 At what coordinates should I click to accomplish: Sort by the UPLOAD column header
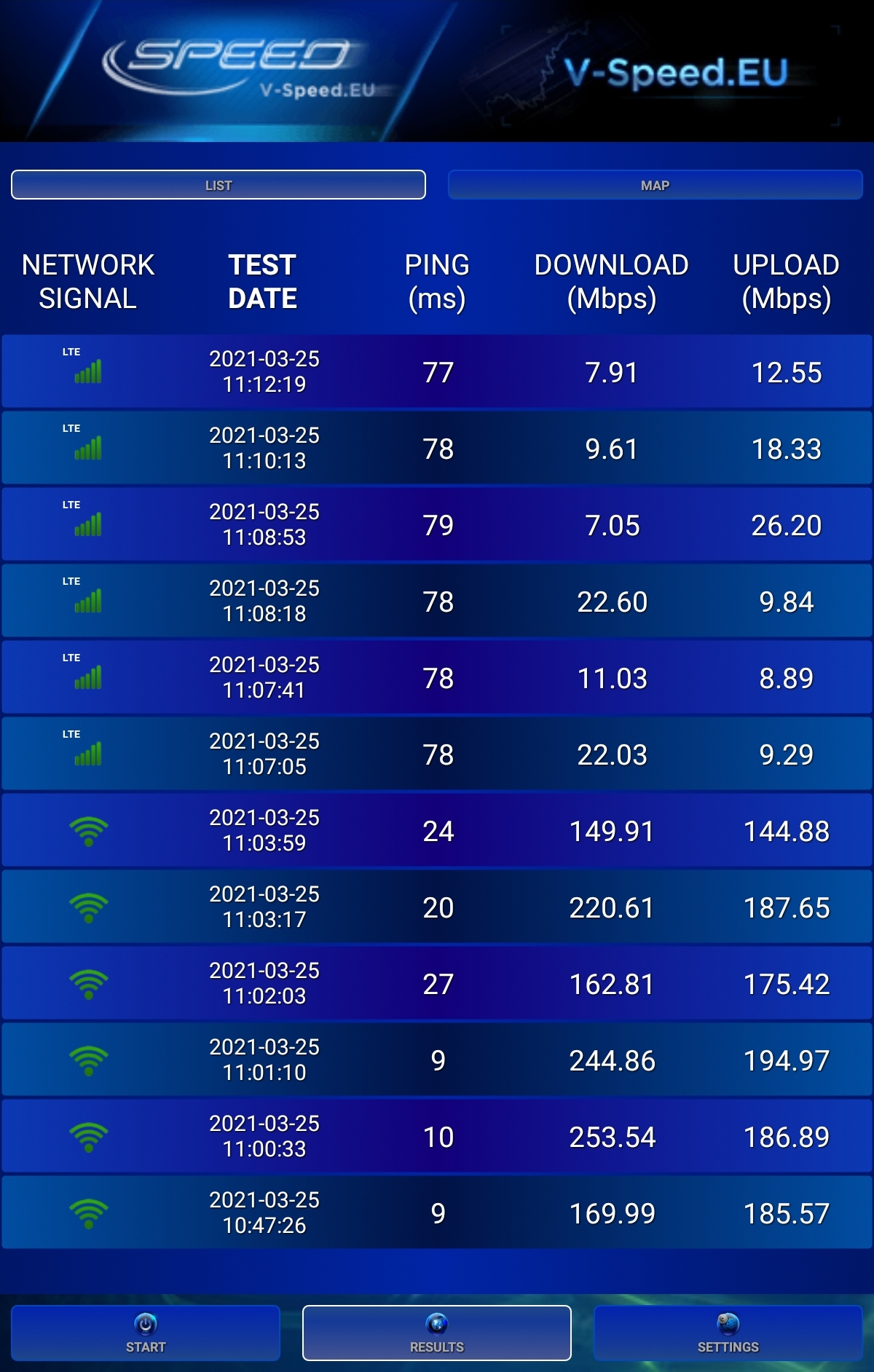pos(787,282)
